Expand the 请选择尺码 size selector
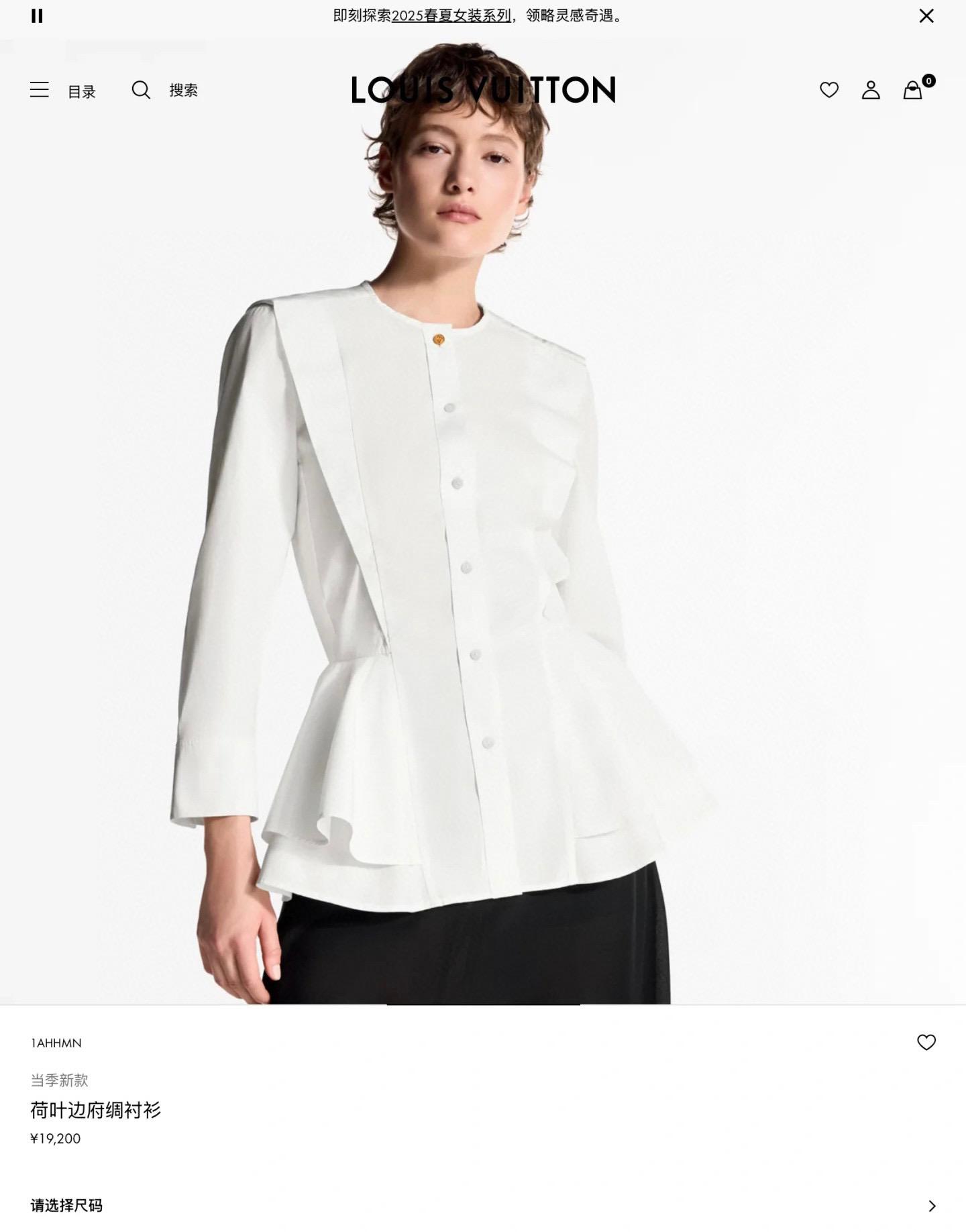Screen dimensions: 966x1232 (x=483, y=1205)
